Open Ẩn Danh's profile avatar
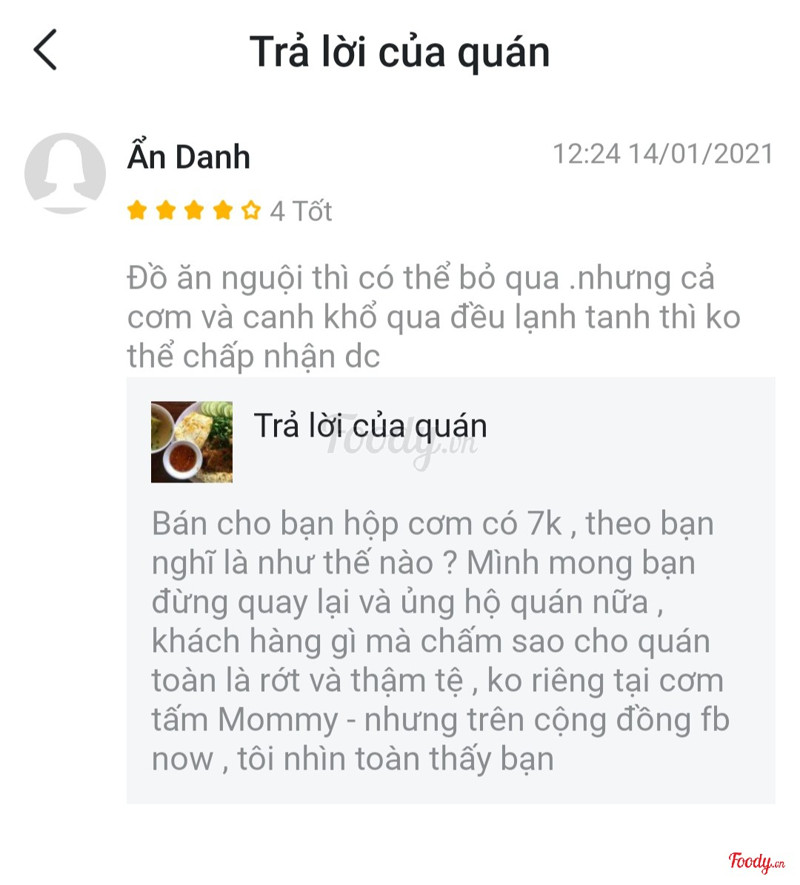Viewport: 800px width, 885px height. coord(65,173)
